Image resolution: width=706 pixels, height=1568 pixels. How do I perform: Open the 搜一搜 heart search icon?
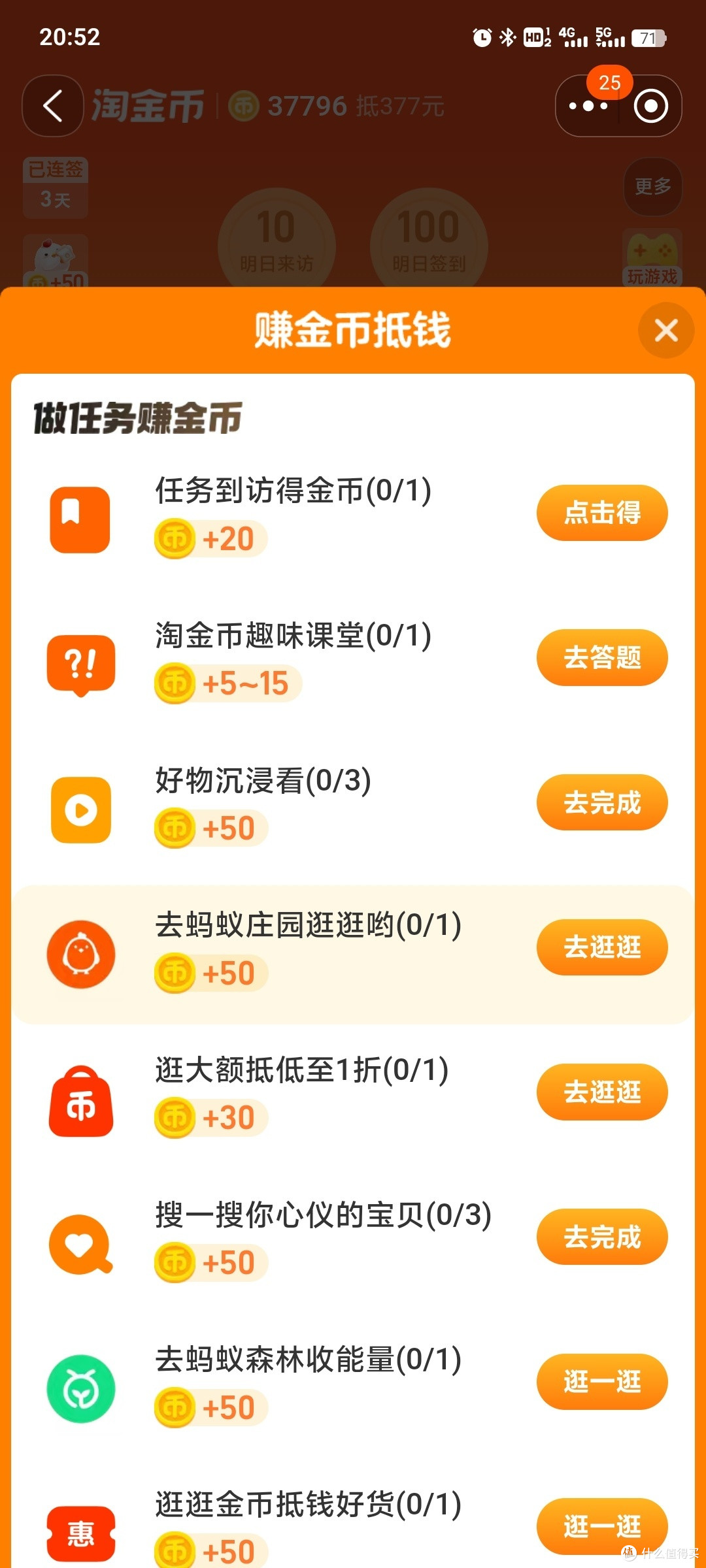click(x=79, y=1244)
